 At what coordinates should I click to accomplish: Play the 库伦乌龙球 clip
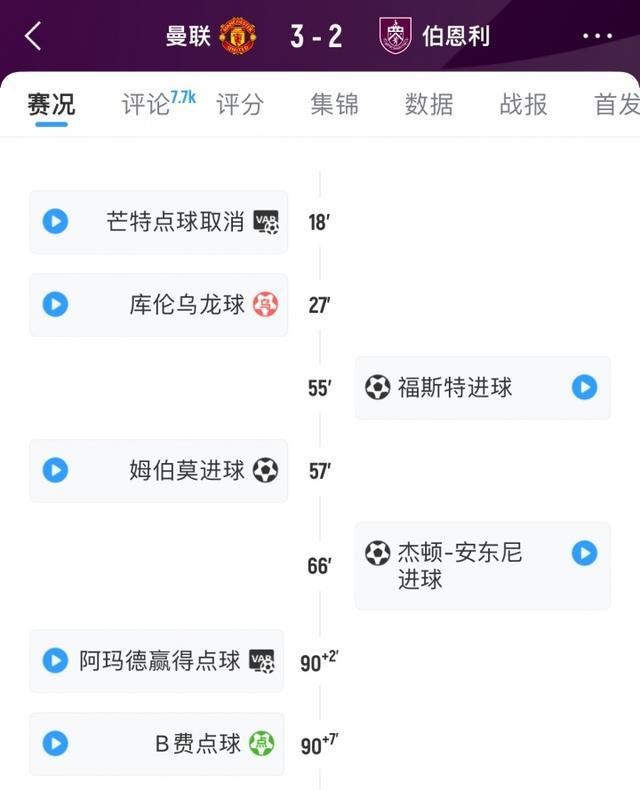pos(55,305)
